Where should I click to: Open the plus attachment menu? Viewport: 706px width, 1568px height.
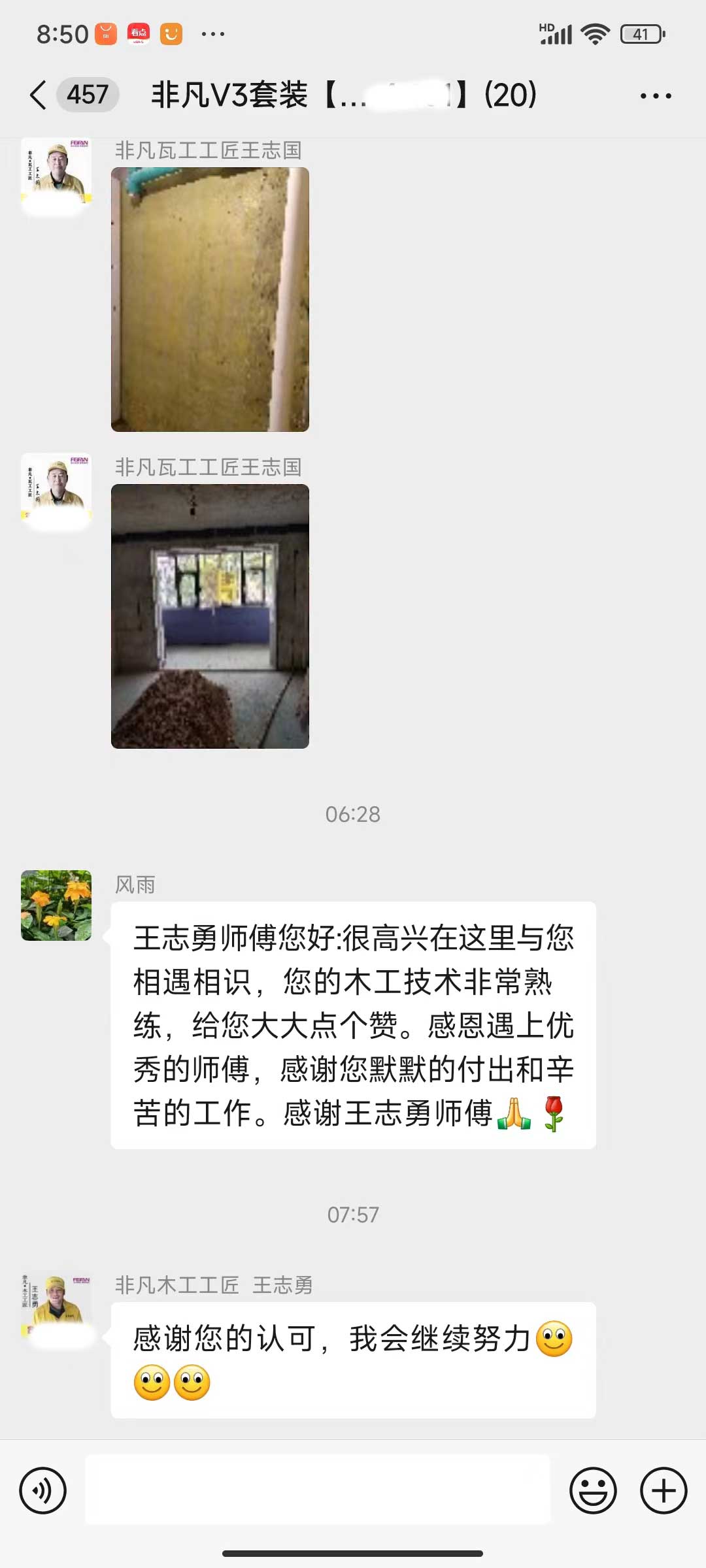(x=663, y=1491)
